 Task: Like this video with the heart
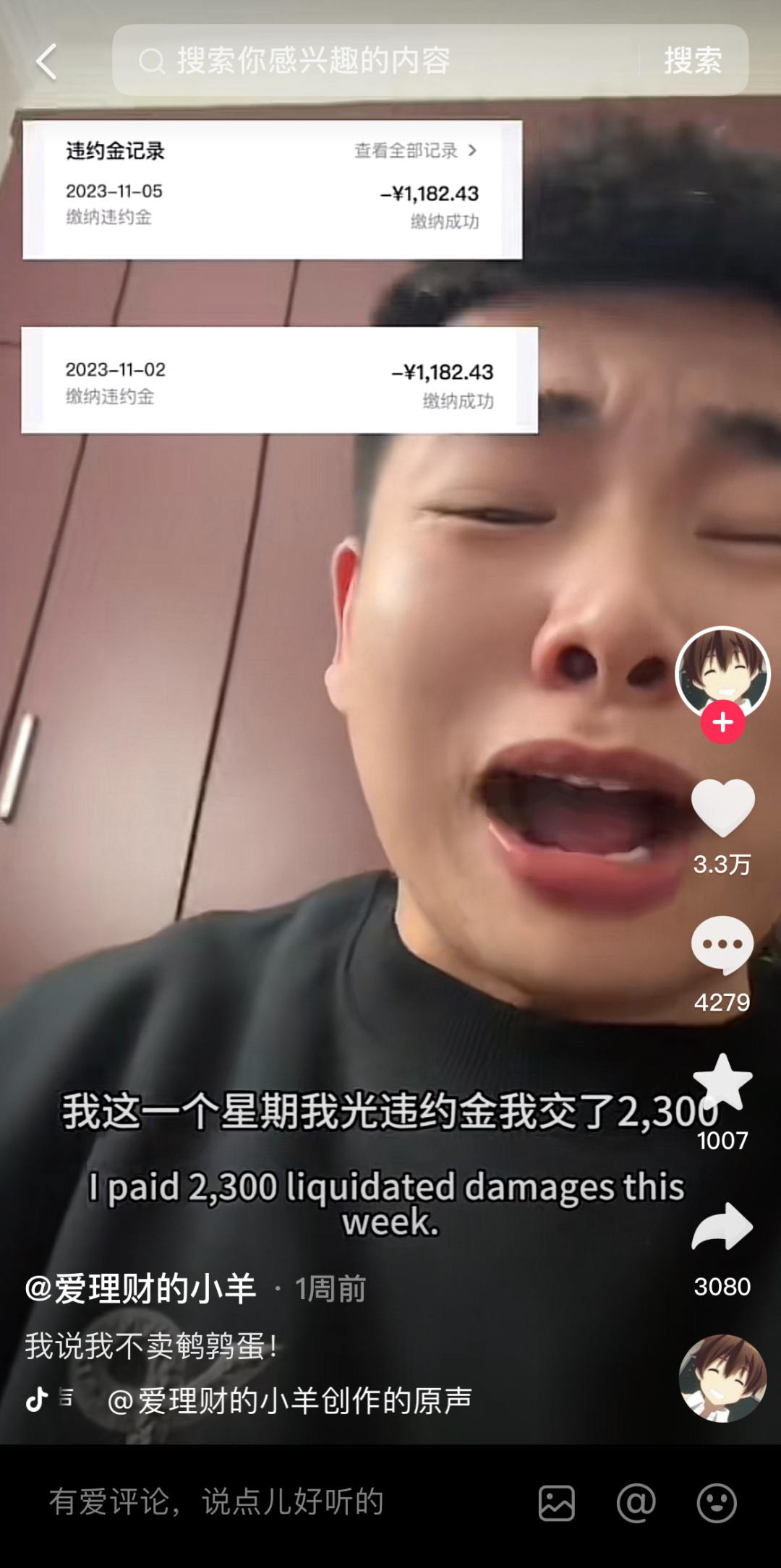click(x=722, y=807)
